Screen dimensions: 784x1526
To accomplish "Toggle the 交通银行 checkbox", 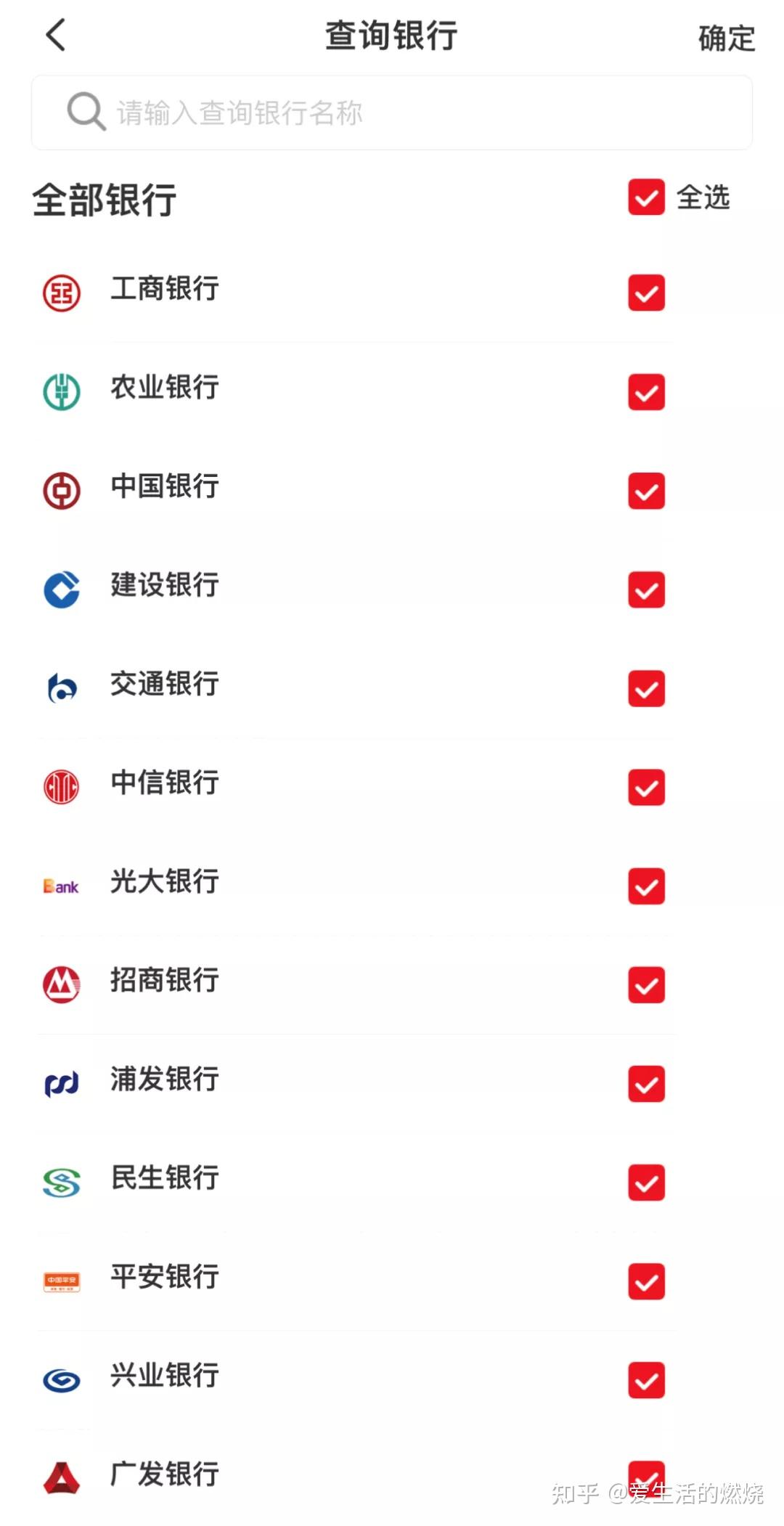I will point(646,688).
